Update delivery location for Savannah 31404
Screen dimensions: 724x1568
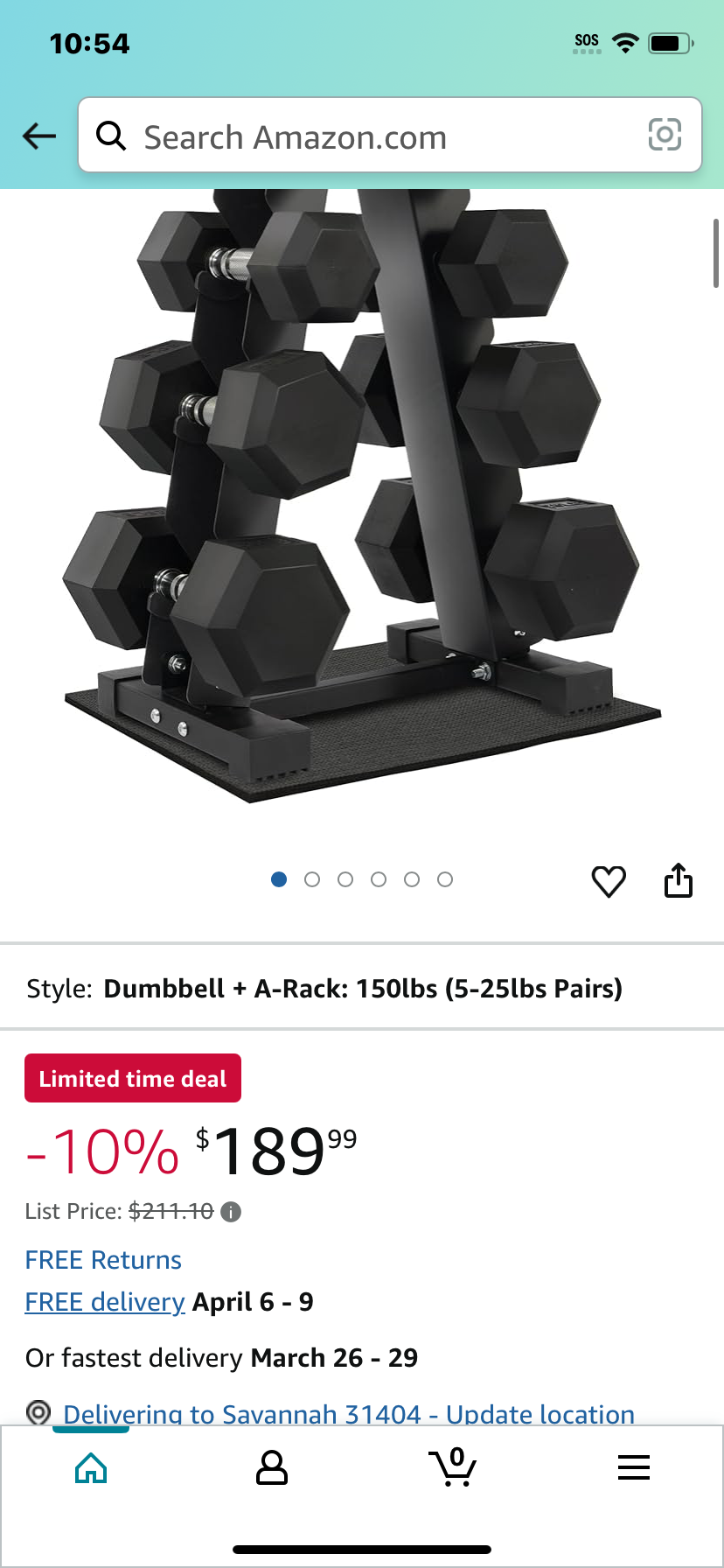pos(348,1414)
